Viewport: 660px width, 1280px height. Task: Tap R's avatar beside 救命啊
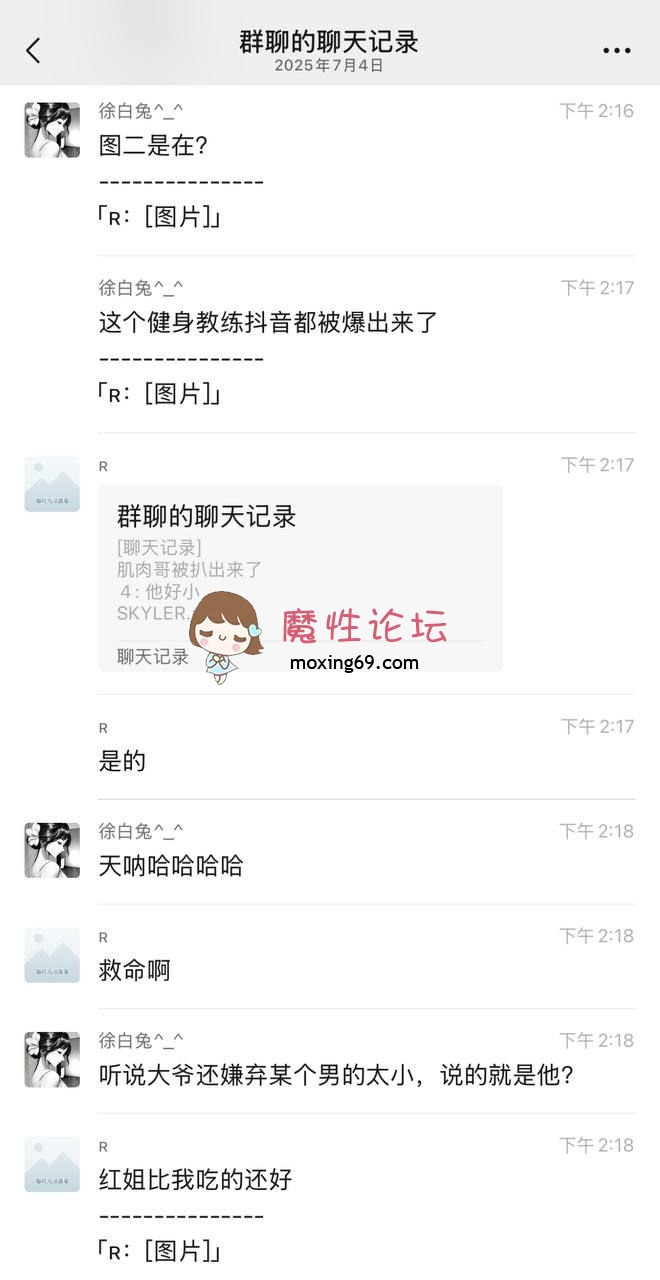coord(52,955)
